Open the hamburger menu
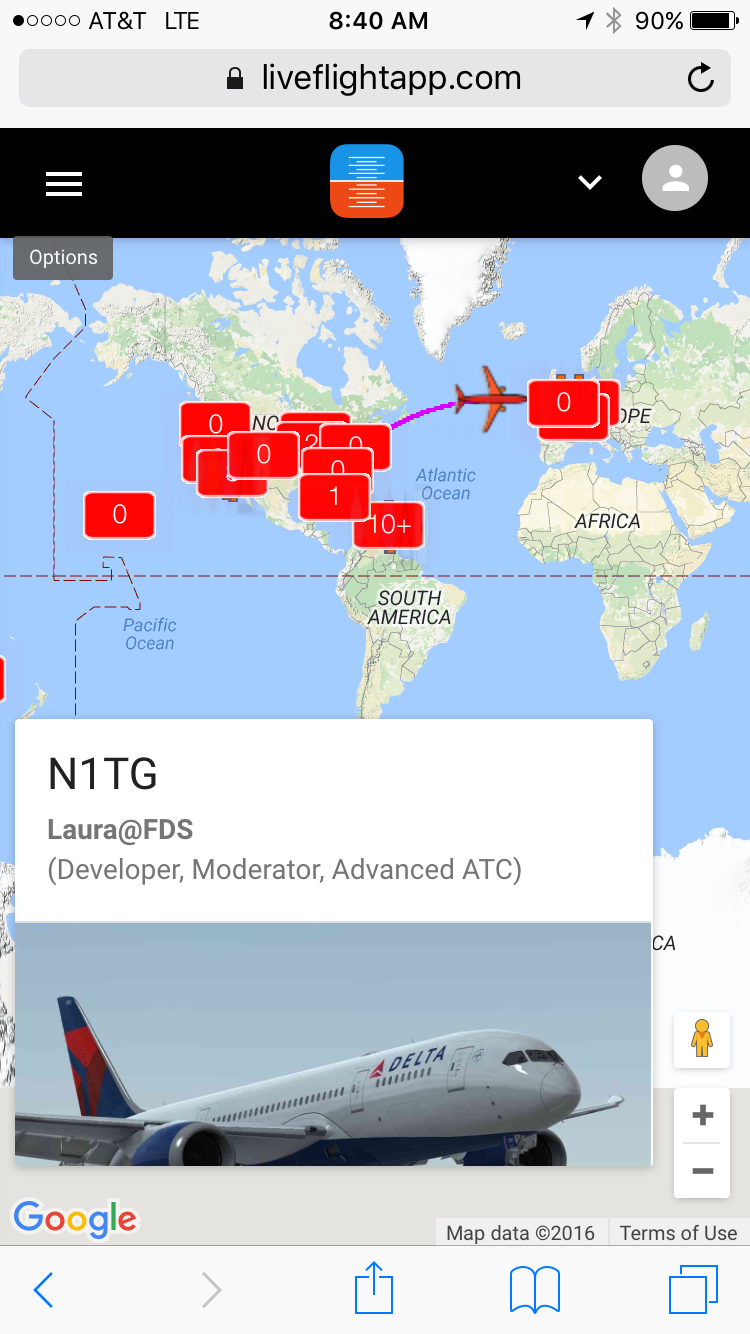 tap(64, 184)
